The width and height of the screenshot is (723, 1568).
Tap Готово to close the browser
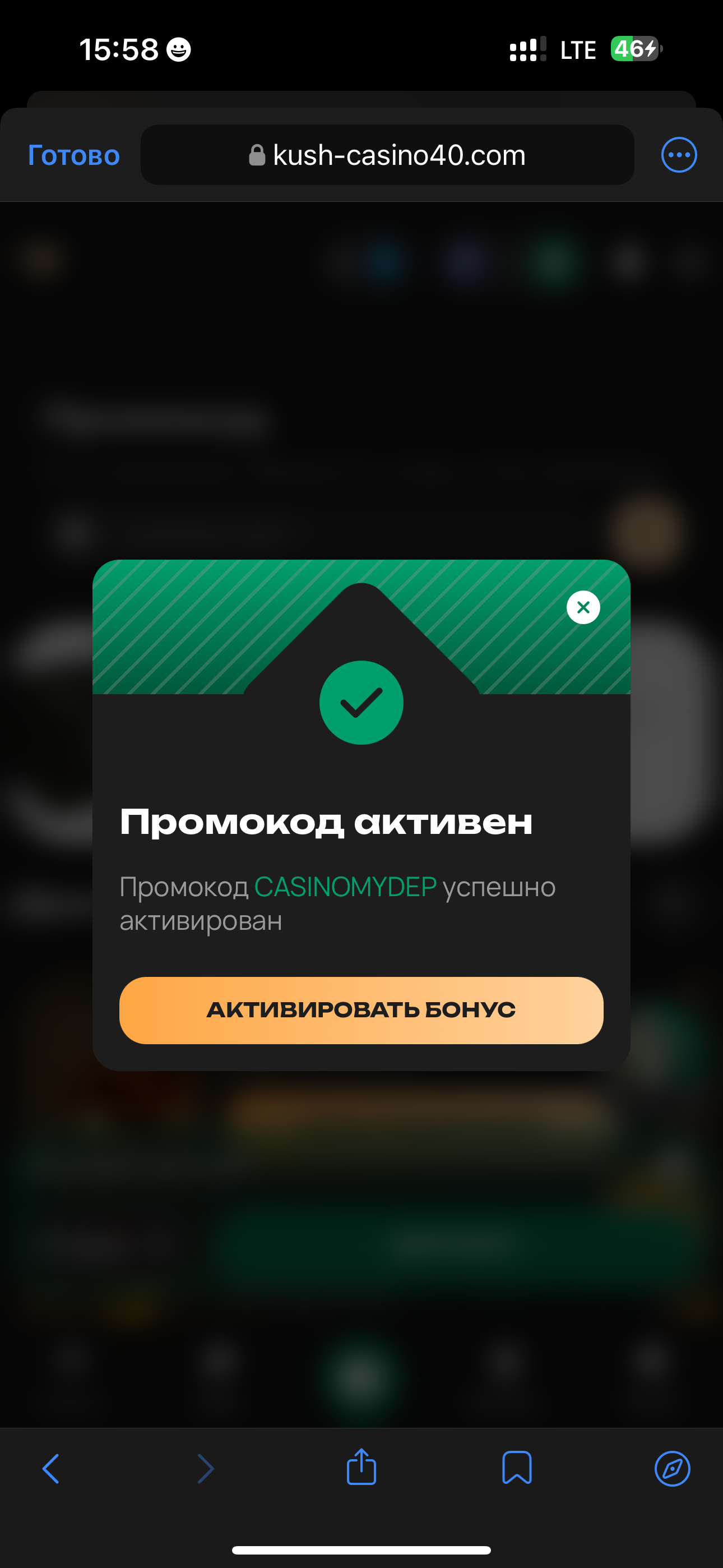click(73, 155)
